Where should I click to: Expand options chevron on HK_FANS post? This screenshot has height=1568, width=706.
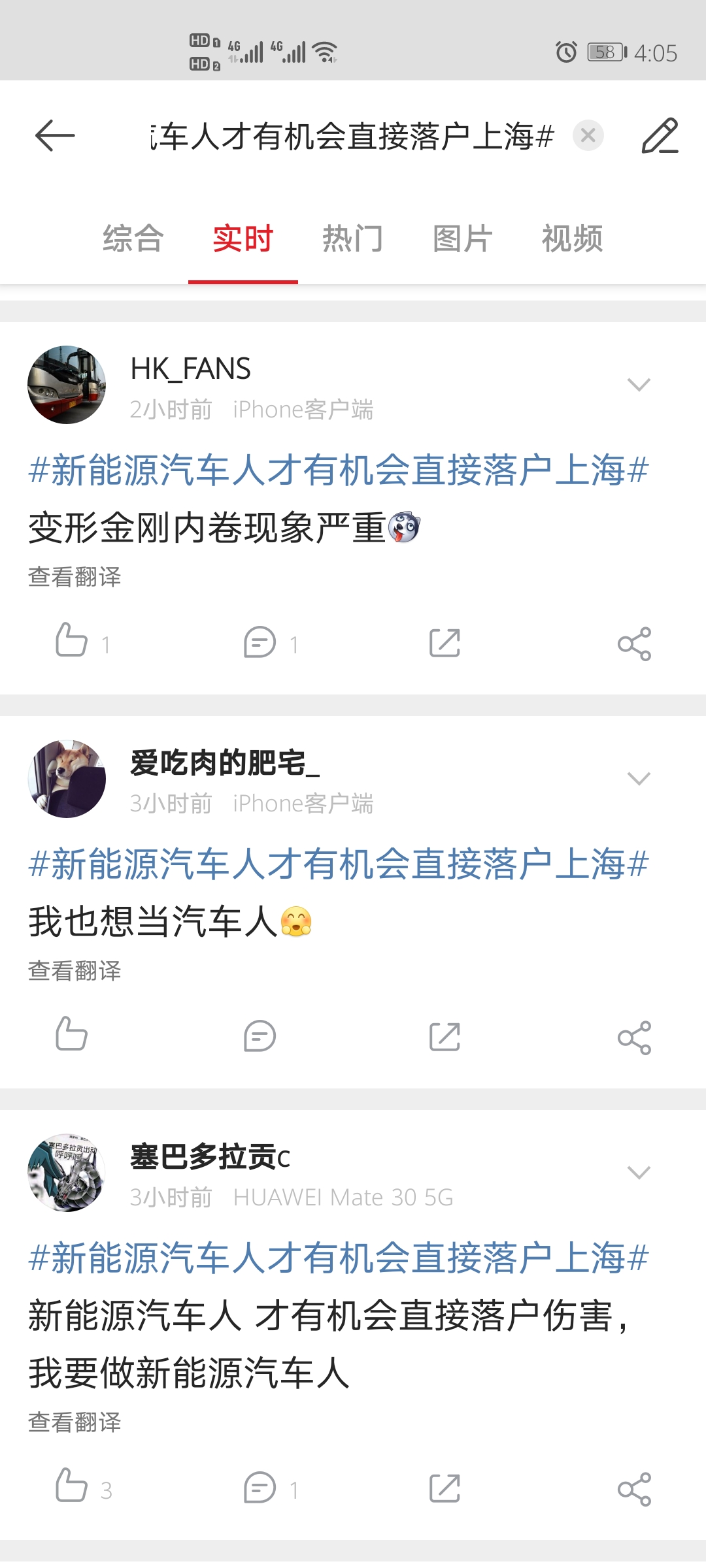tap(638, 385)
